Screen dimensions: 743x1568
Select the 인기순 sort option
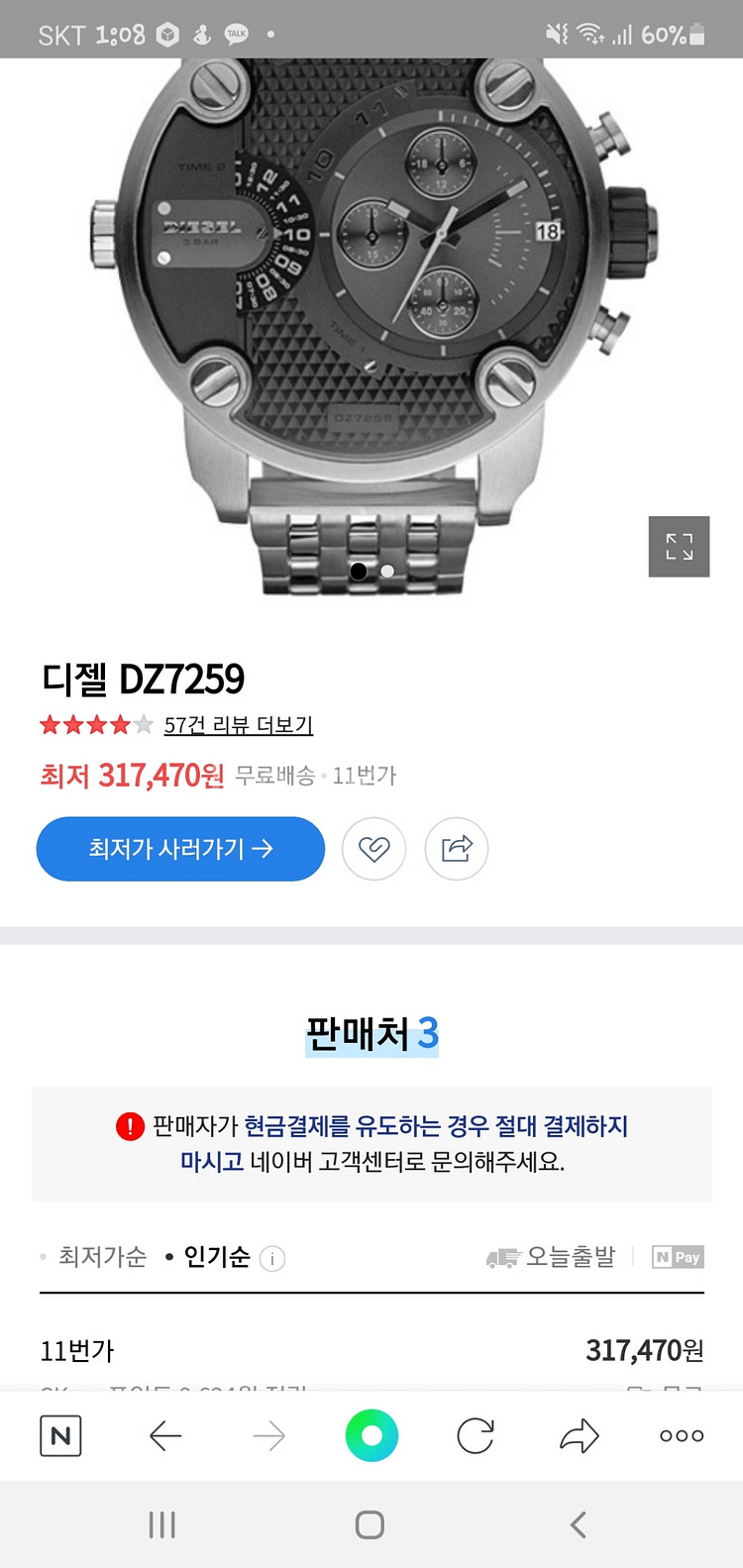pos(212,1258)
